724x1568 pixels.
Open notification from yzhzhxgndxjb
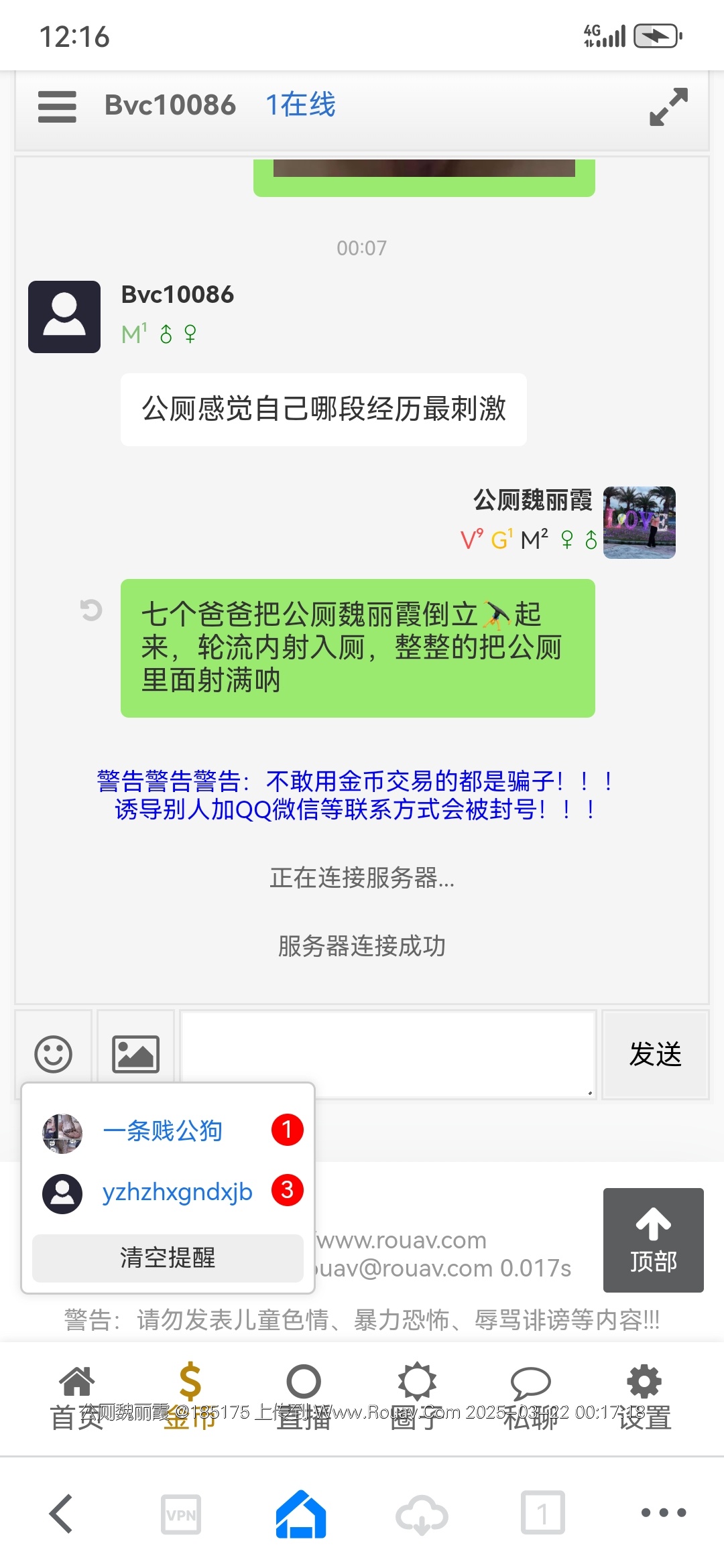tap(177, 1193)
